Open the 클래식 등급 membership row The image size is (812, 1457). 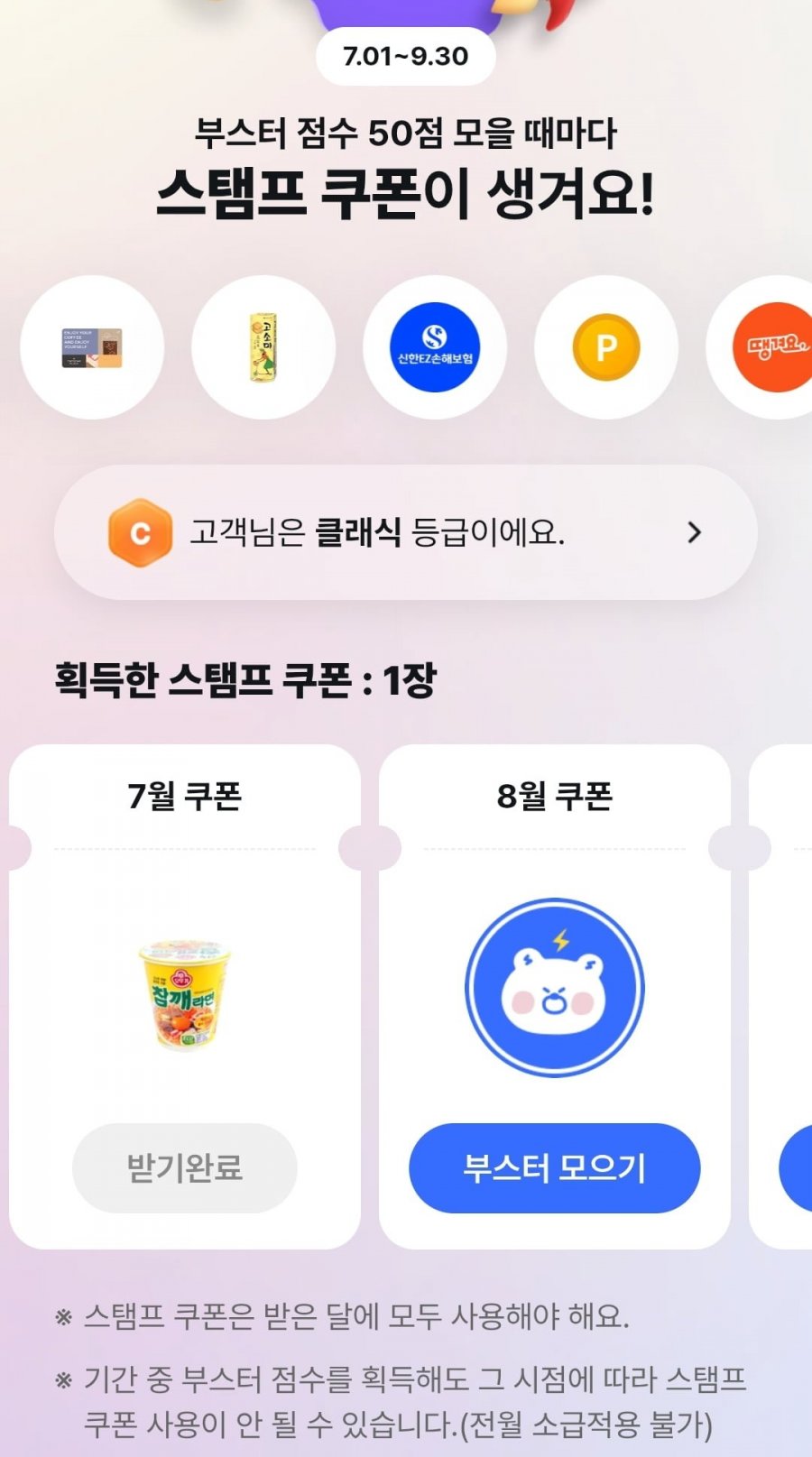click(x=405, y=532)
